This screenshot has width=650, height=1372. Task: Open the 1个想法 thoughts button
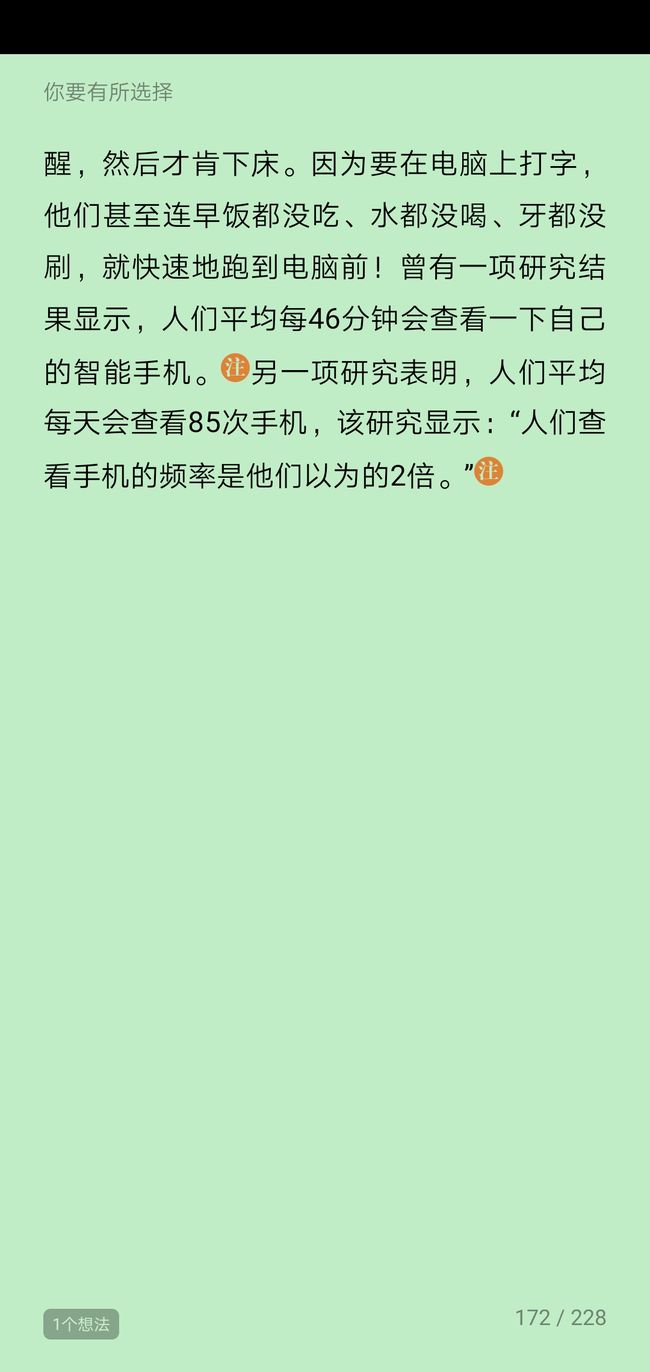[x=81, y=1323]
